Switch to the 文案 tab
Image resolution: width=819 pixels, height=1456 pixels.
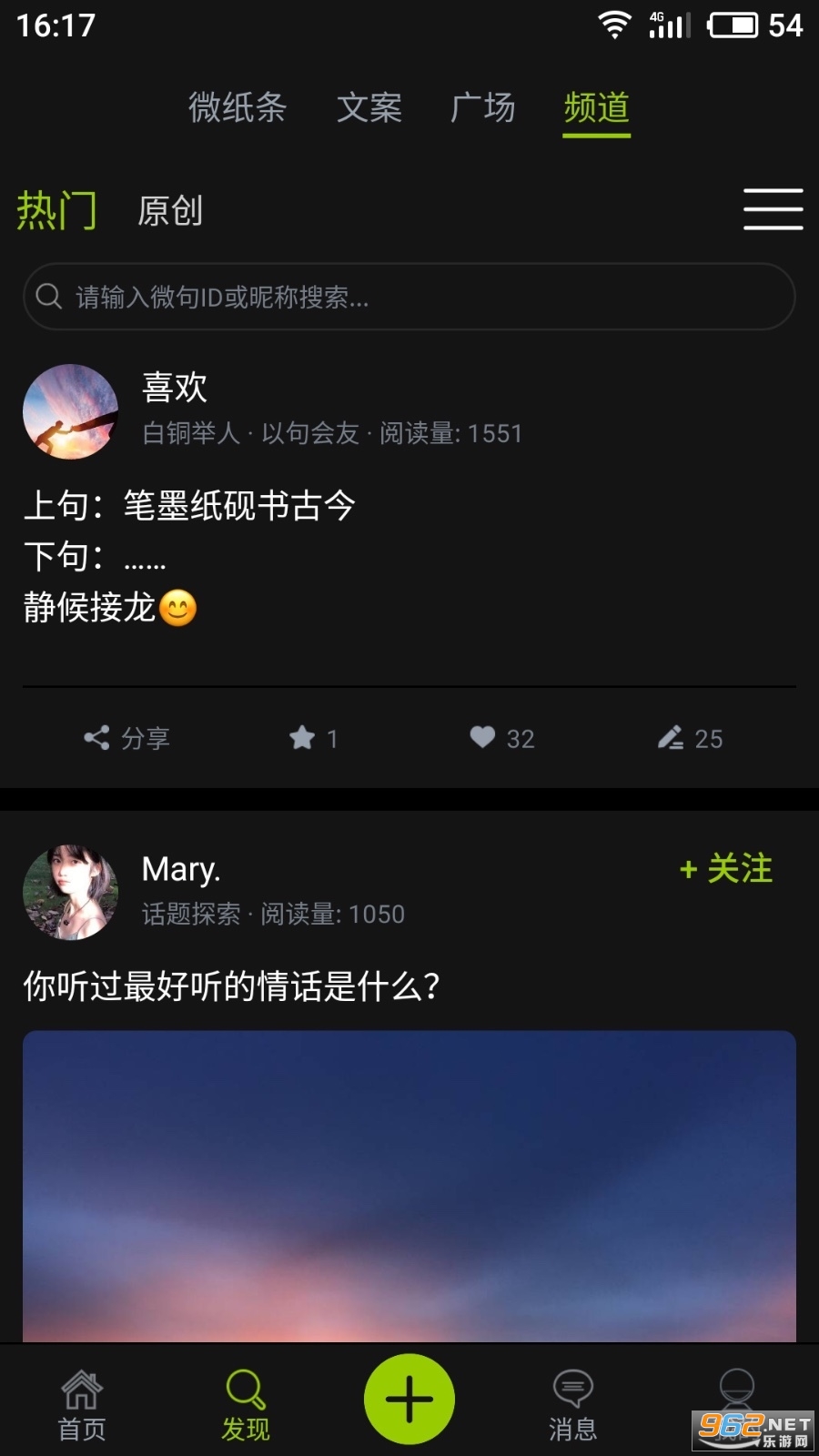coord(369,107)
